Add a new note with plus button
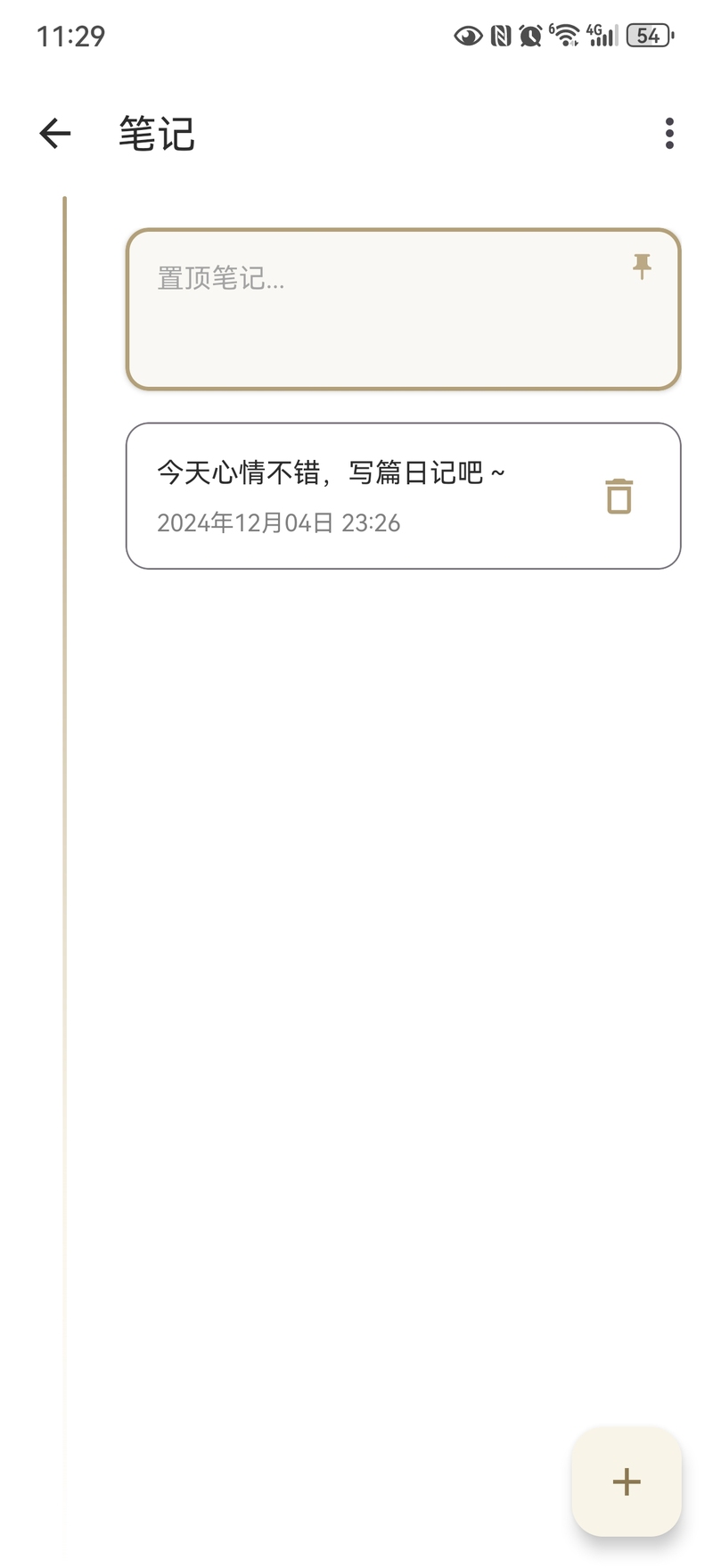 coord(627,1482)
